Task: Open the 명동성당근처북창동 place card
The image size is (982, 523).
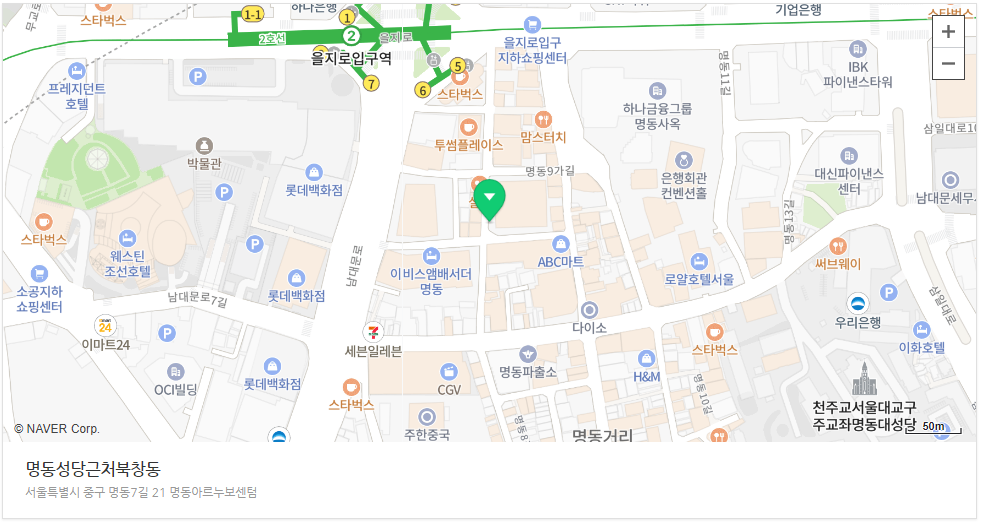Action: coord(93,468)
